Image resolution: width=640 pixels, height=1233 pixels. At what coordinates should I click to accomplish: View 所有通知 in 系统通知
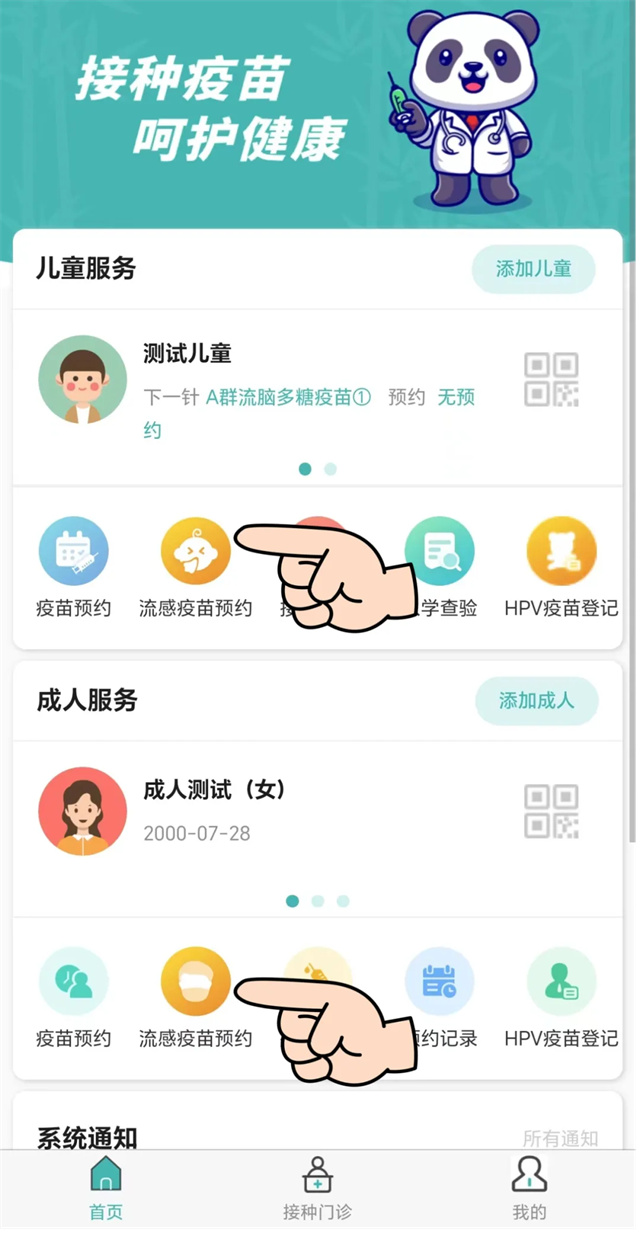pos(560,1138)
